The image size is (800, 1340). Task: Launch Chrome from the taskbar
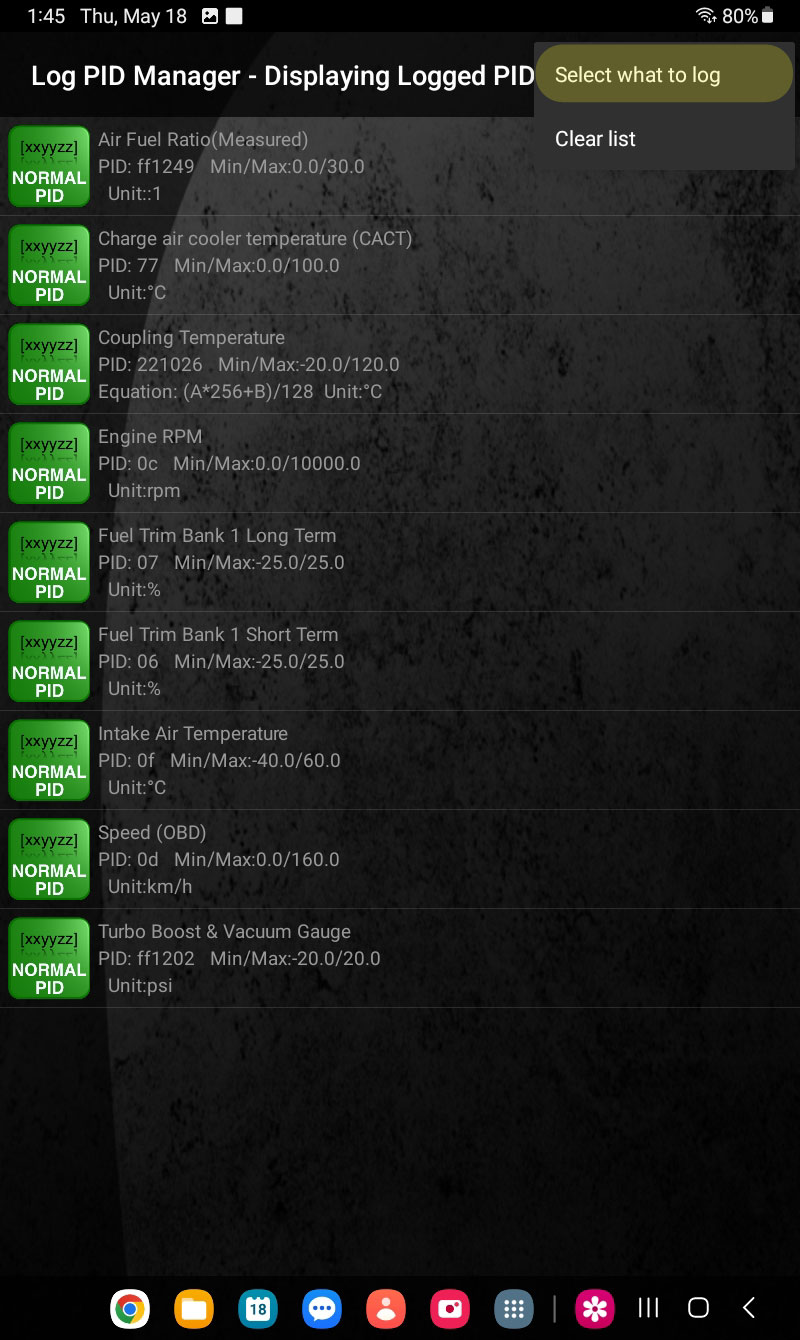point(130,1308)
